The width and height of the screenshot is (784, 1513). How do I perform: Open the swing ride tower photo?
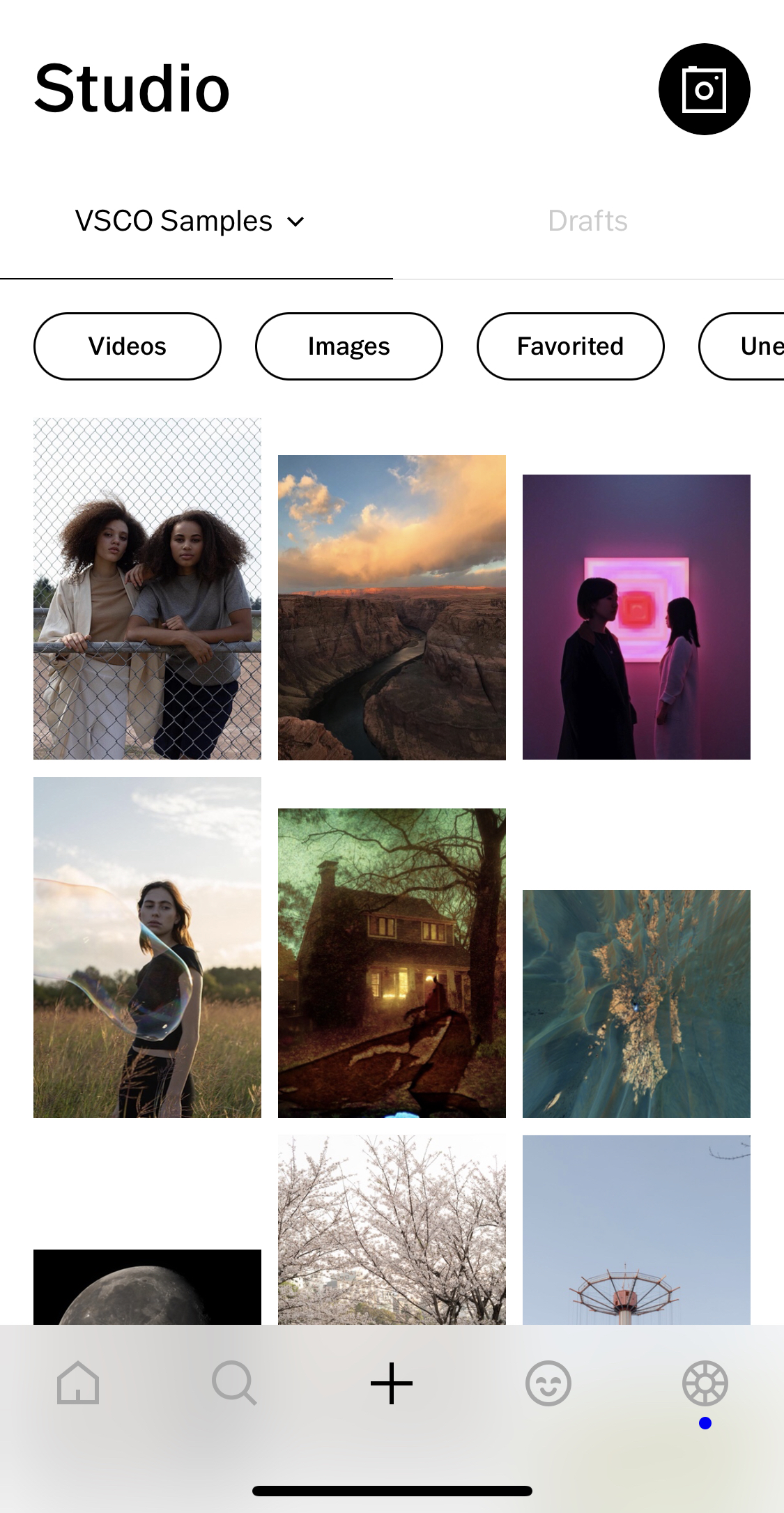636,1230
